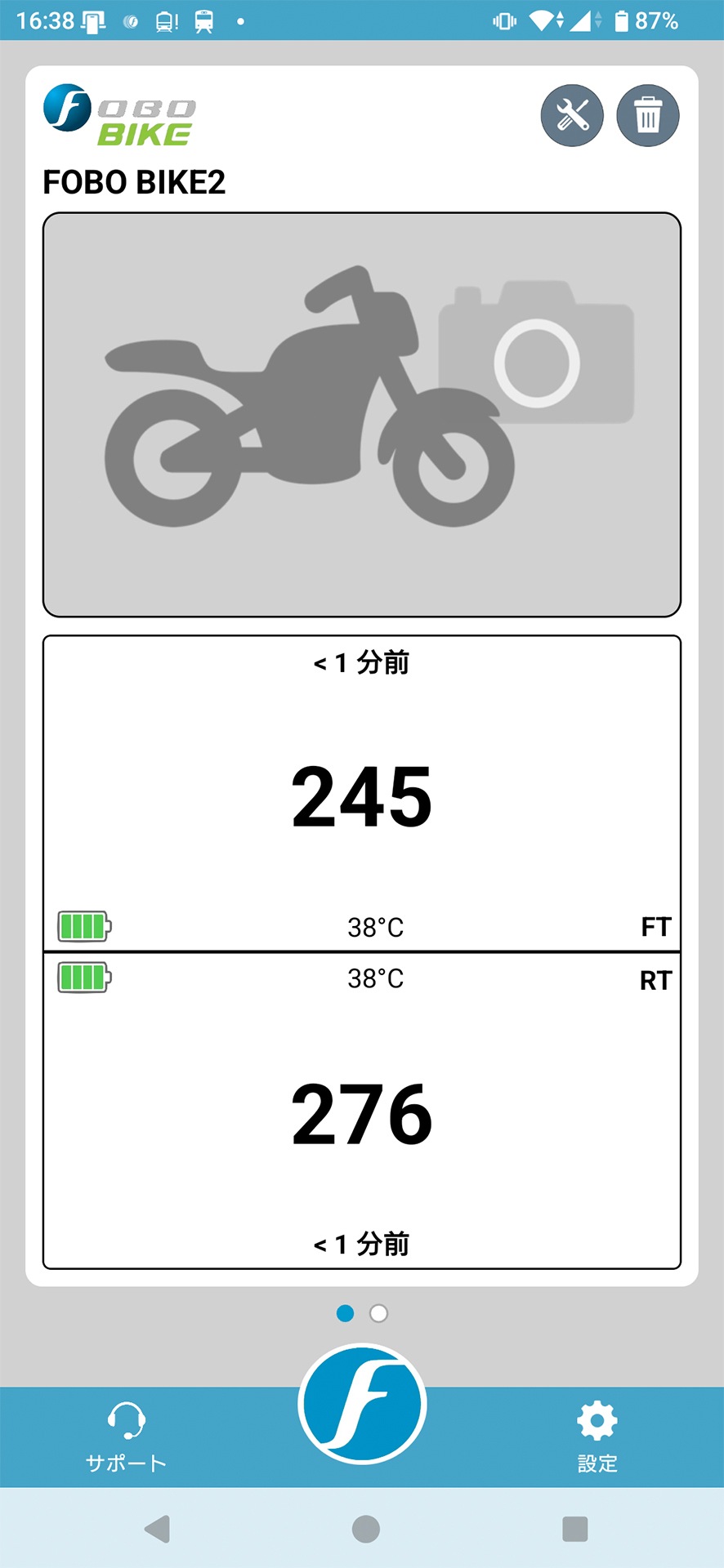Open the front tire 245 pressure panel

pyautogui.click(x=362, y=794)
